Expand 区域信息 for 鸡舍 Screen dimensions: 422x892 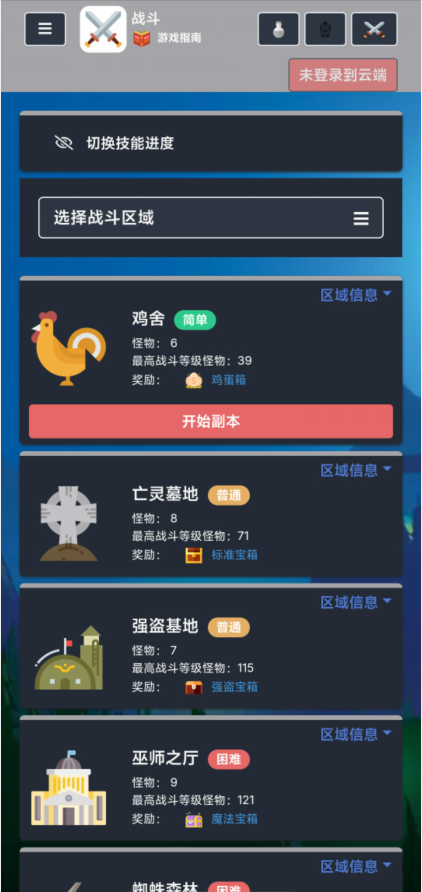pos(356,295)
